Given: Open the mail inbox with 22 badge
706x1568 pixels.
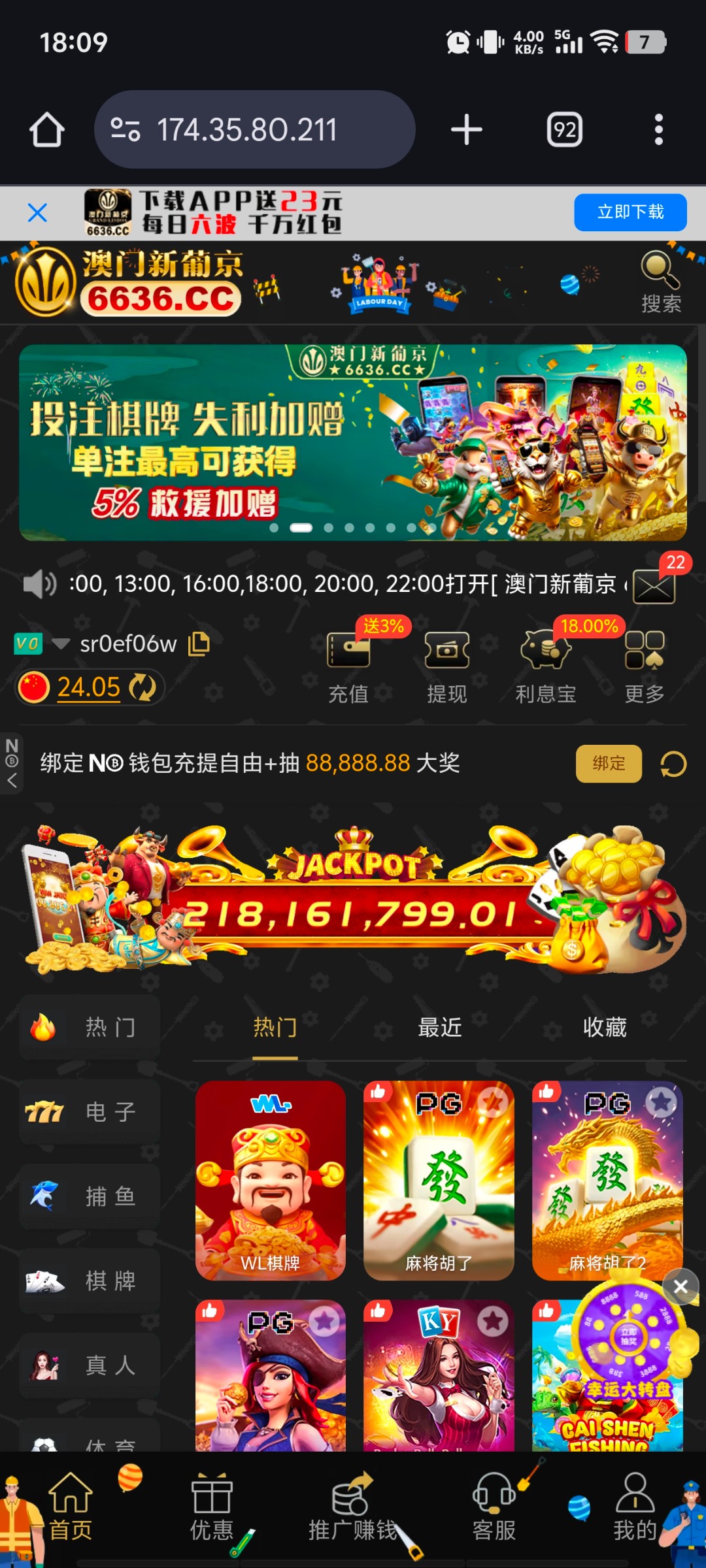Looking at the screenshot, I should coord(655,586).
